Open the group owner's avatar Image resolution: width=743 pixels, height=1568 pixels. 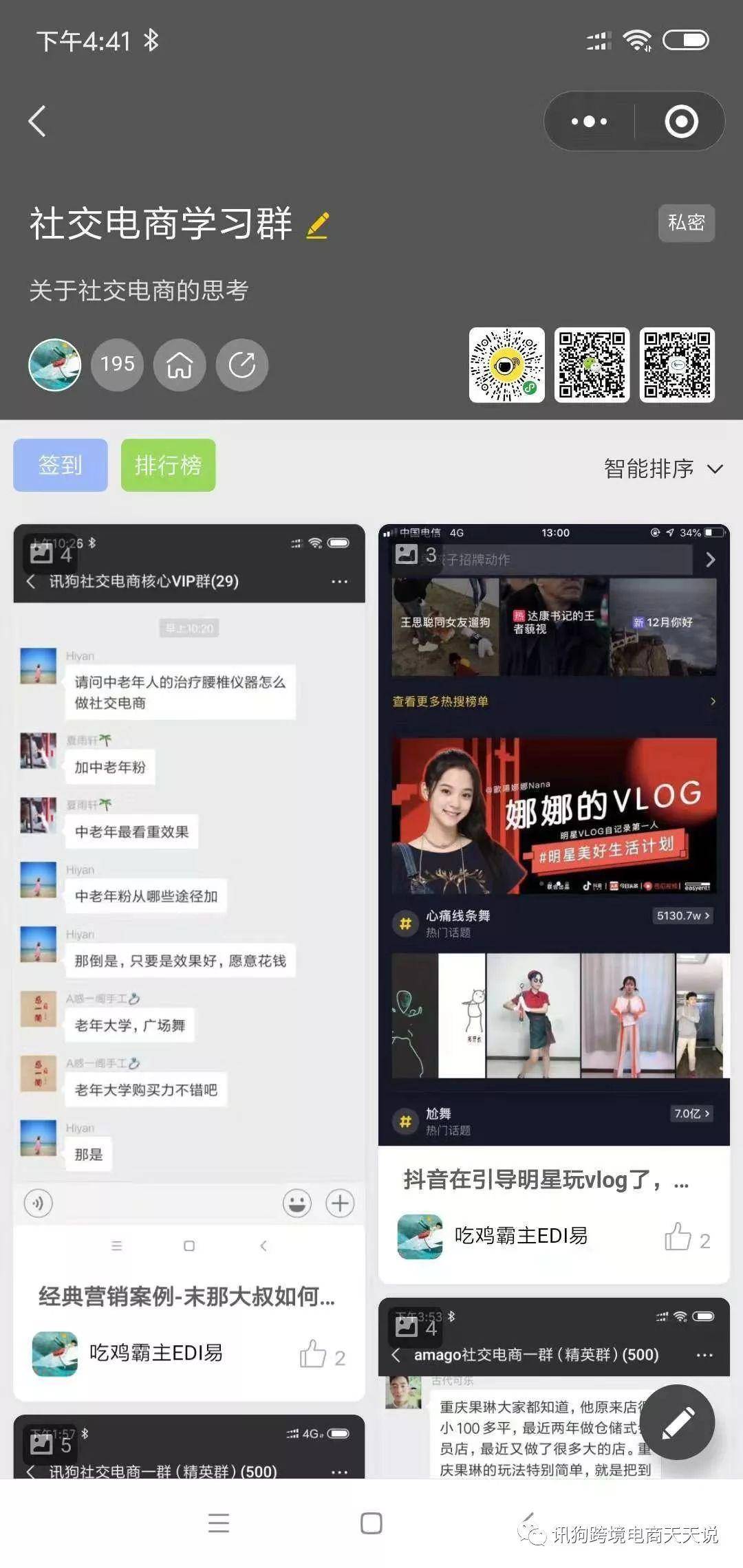(55, 364)
